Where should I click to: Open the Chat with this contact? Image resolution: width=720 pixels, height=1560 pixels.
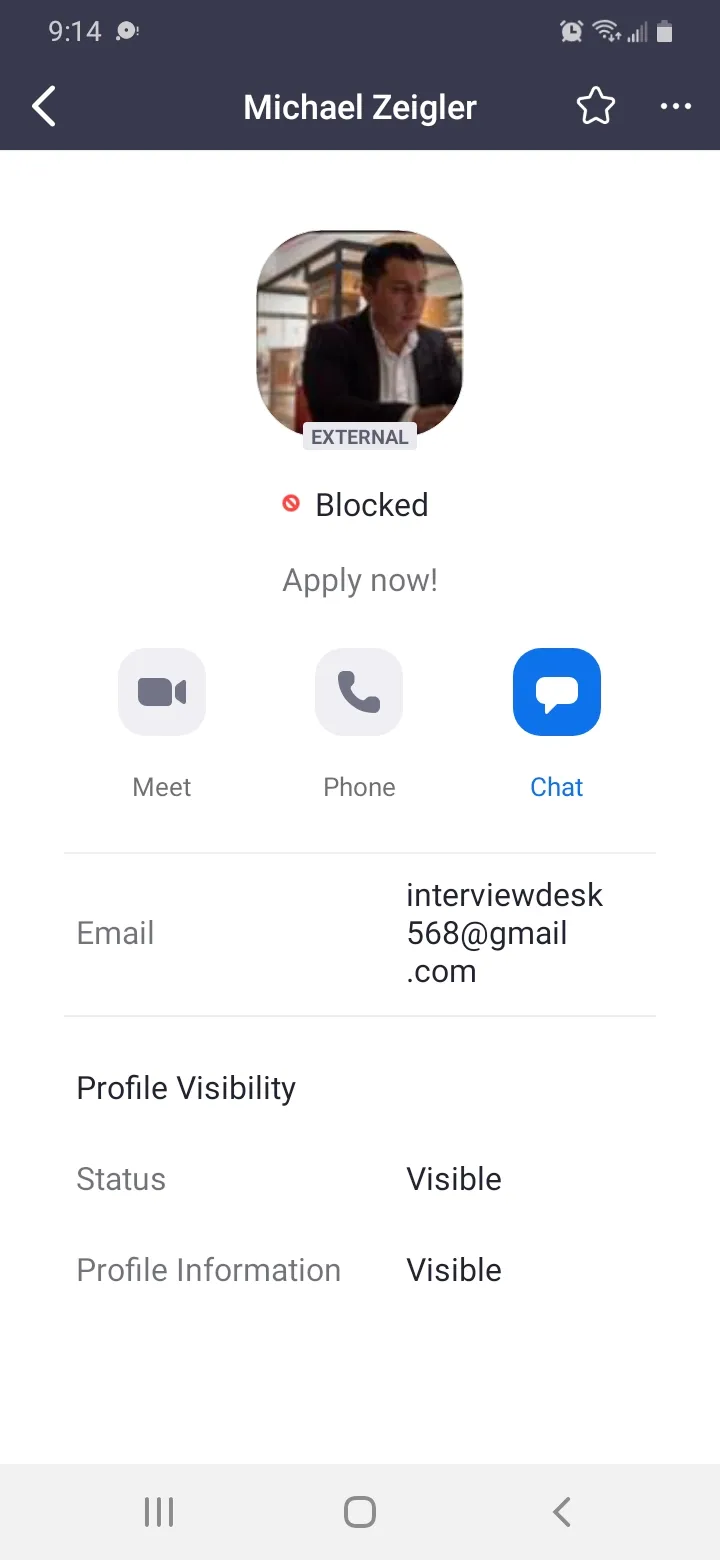(x=557, y=692)
